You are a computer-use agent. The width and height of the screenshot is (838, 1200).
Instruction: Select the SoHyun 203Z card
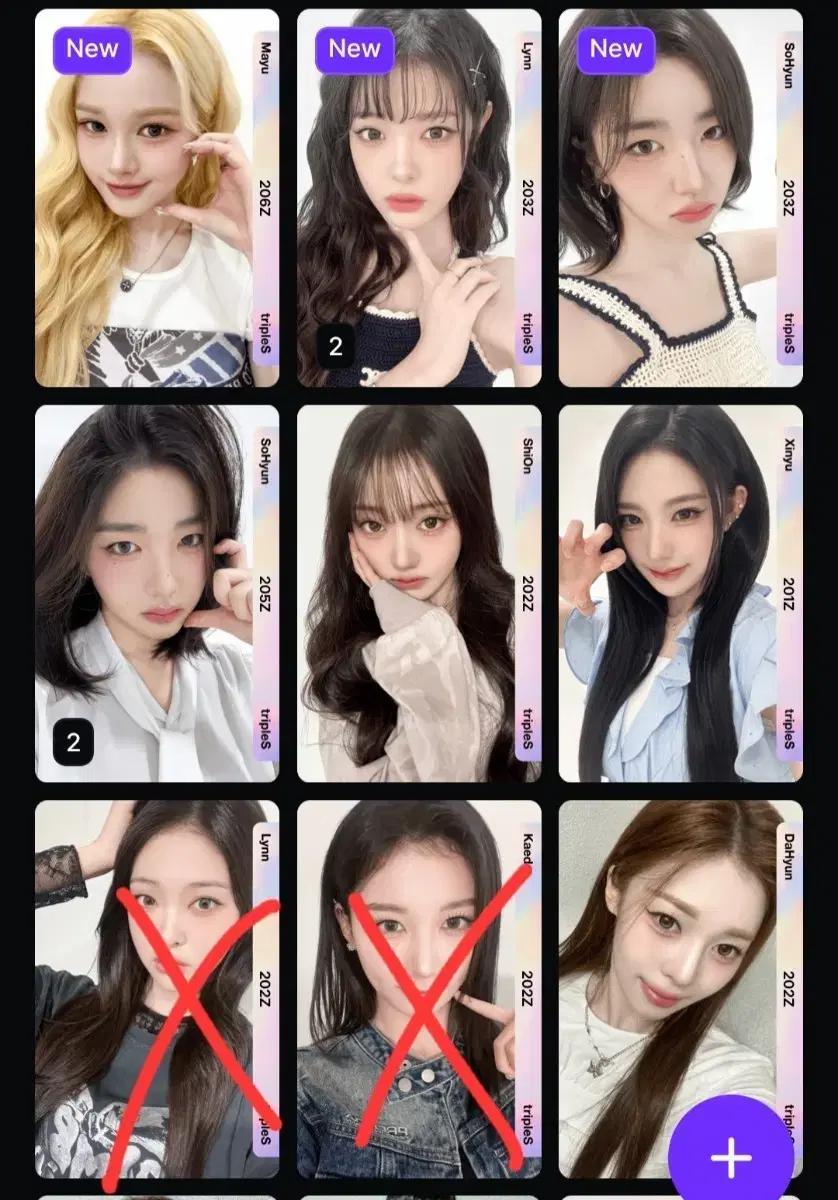[x=680, y=198]
